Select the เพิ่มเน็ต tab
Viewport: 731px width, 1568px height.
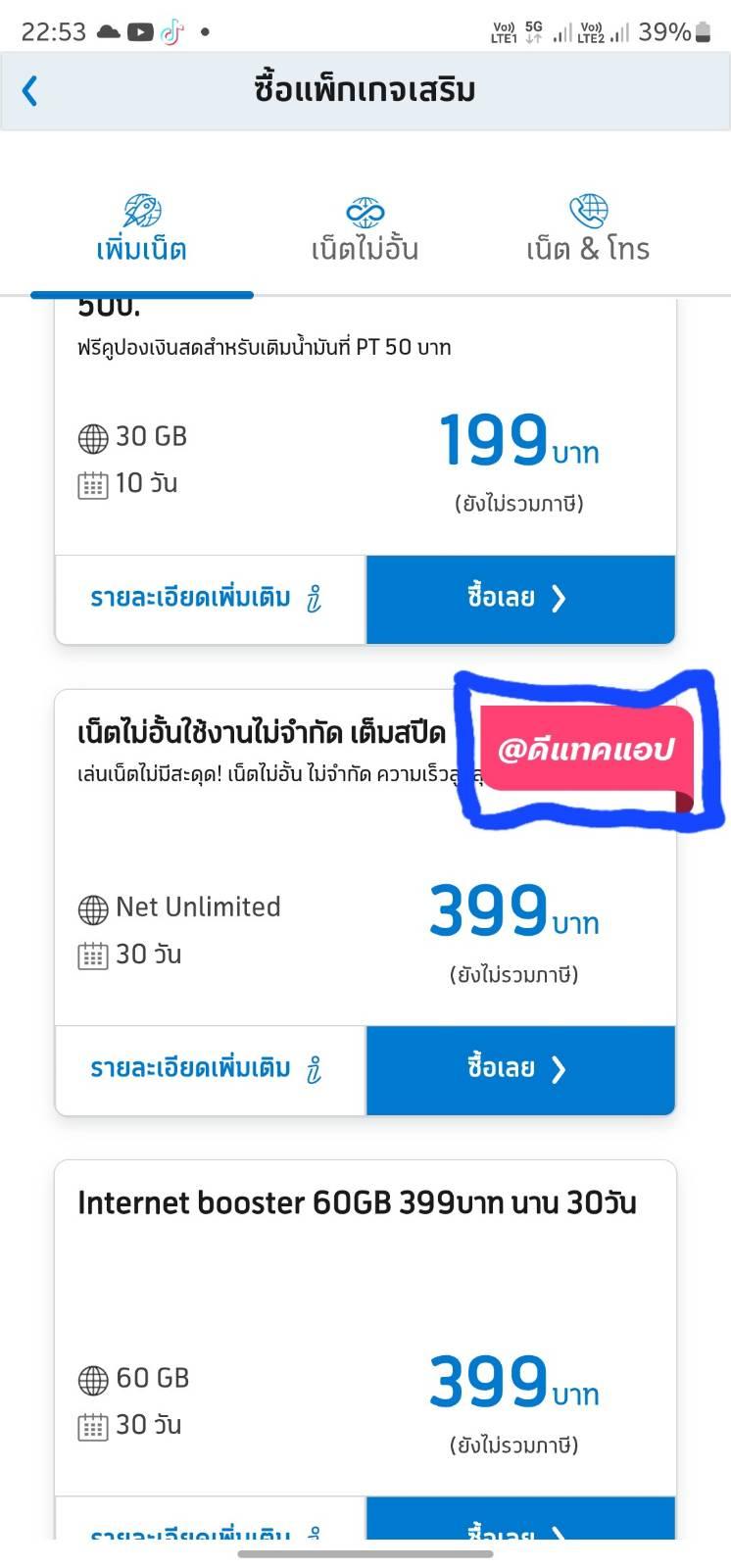click(x=142, y=230)
